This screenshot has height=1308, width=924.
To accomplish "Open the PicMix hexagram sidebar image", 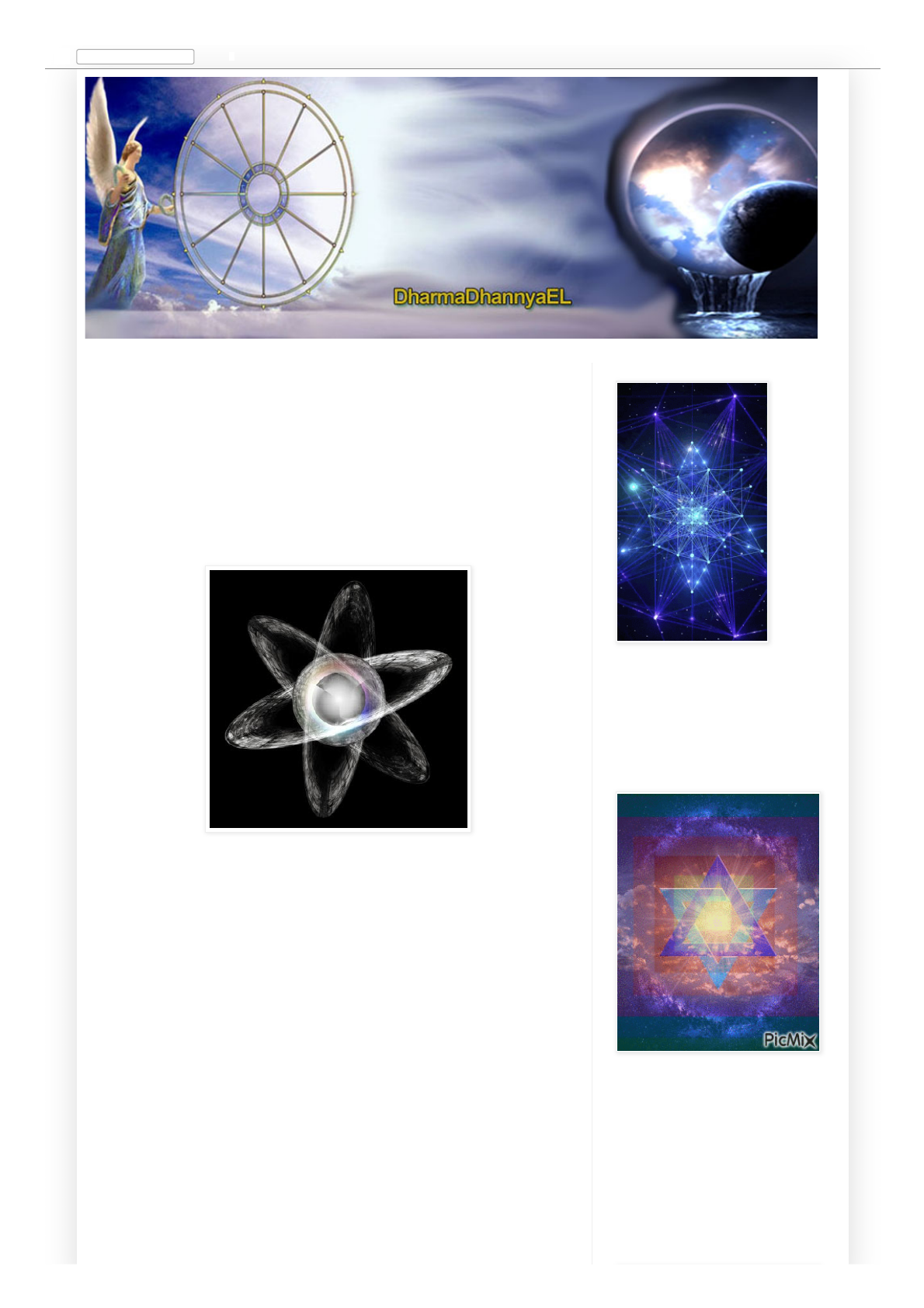I will (x=717, y=922).
